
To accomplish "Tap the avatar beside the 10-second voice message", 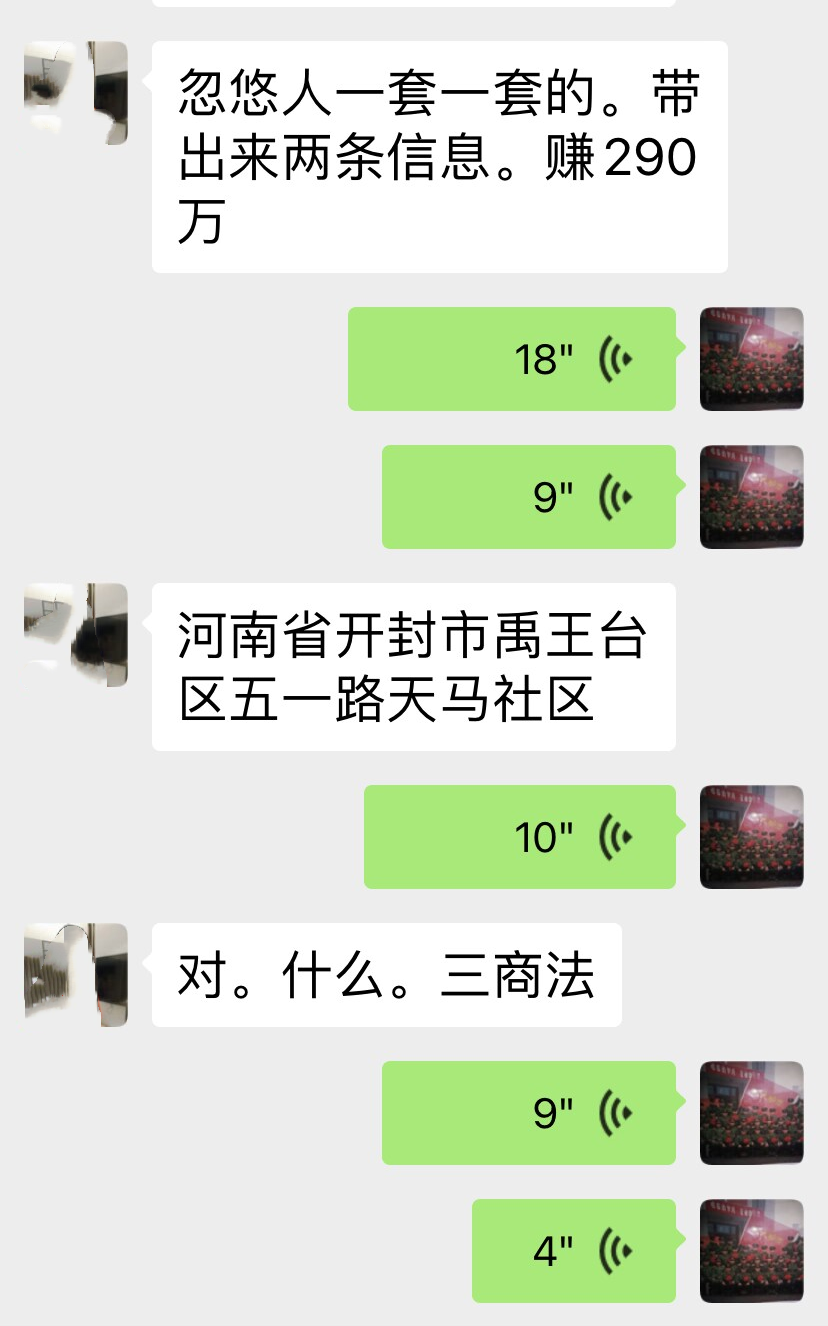I will [752, 837].
